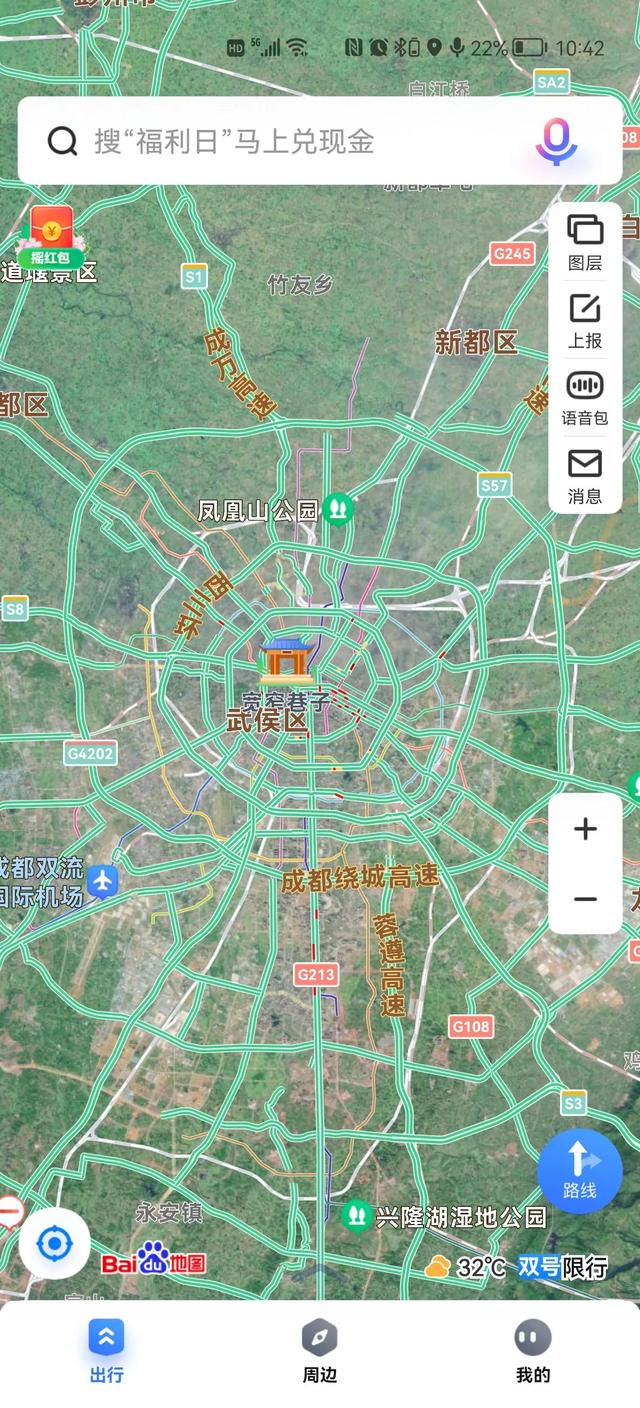
Task: Switch to the 我的 profile tab
Action: tap(532, 1352)
